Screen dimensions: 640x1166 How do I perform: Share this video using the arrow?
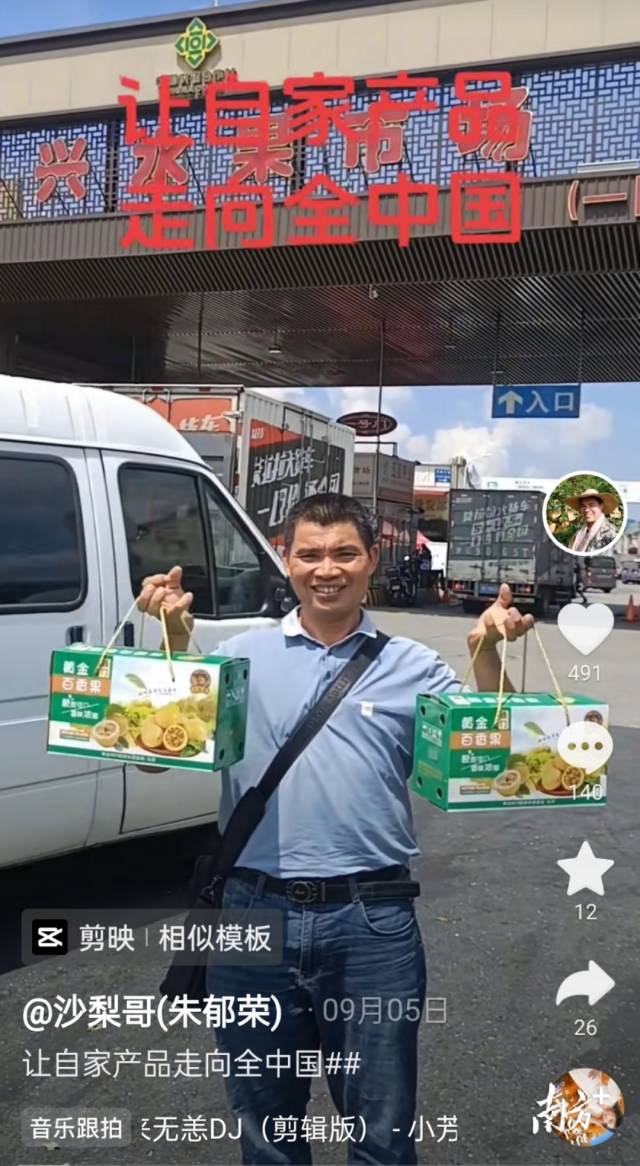(585, 984)
